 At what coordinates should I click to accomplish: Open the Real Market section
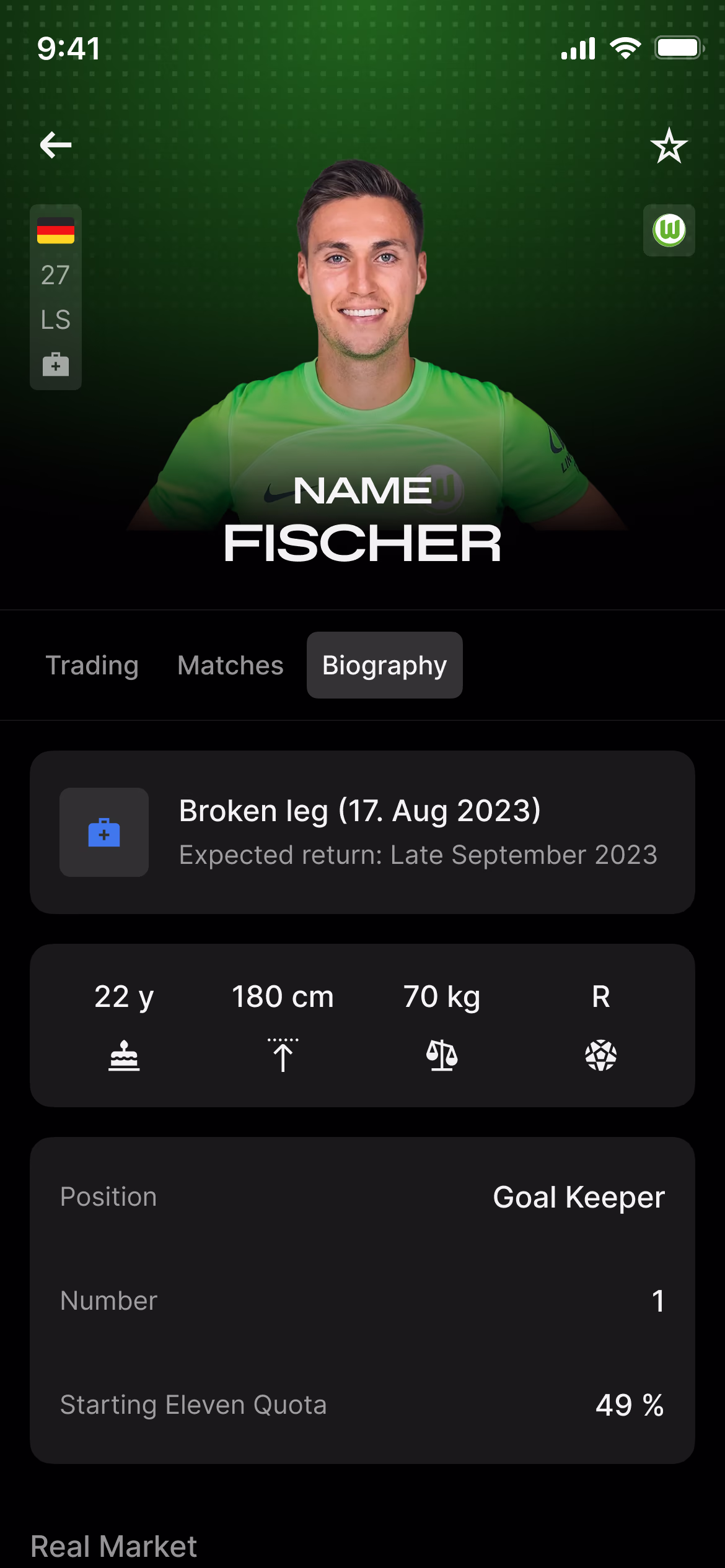(113, 1546)
